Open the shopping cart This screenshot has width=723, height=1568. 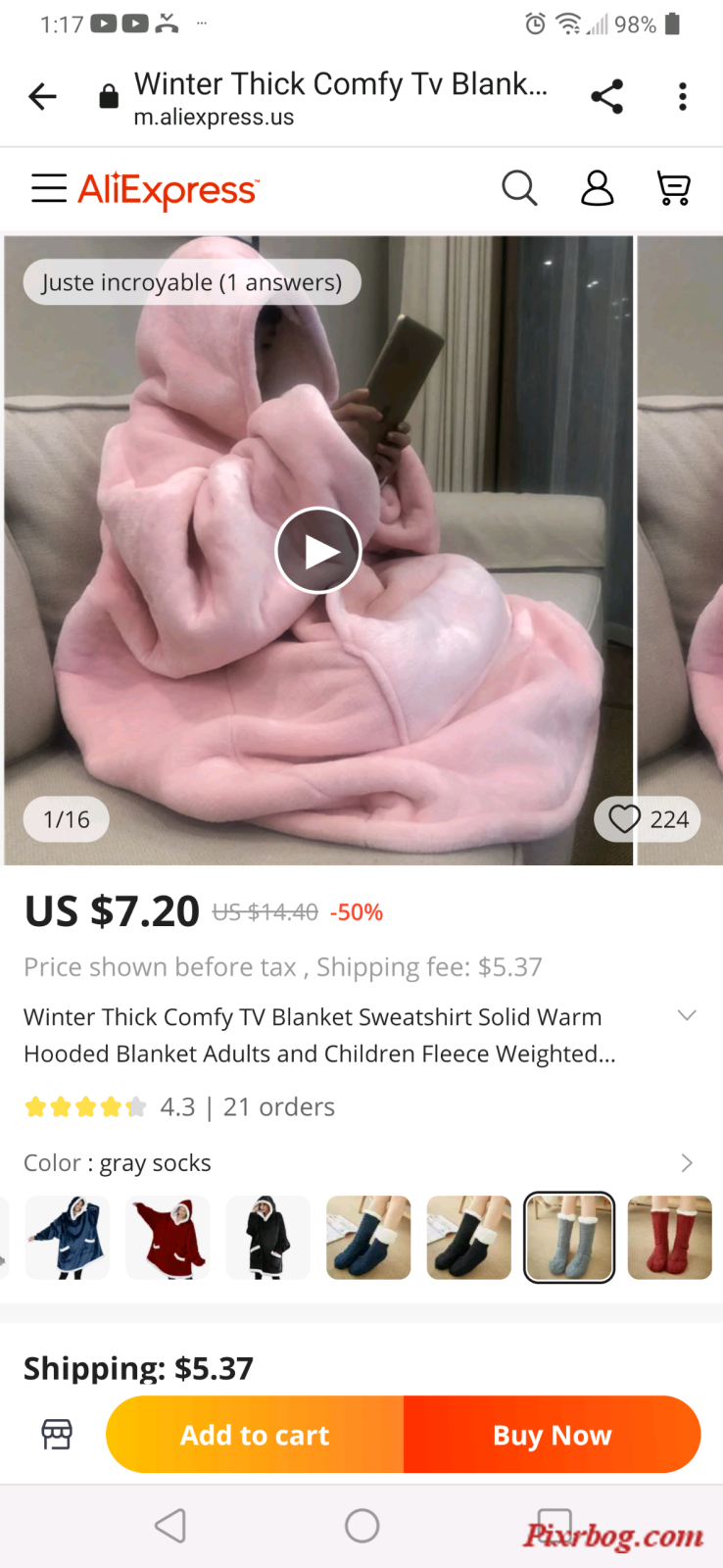point(673,187)
